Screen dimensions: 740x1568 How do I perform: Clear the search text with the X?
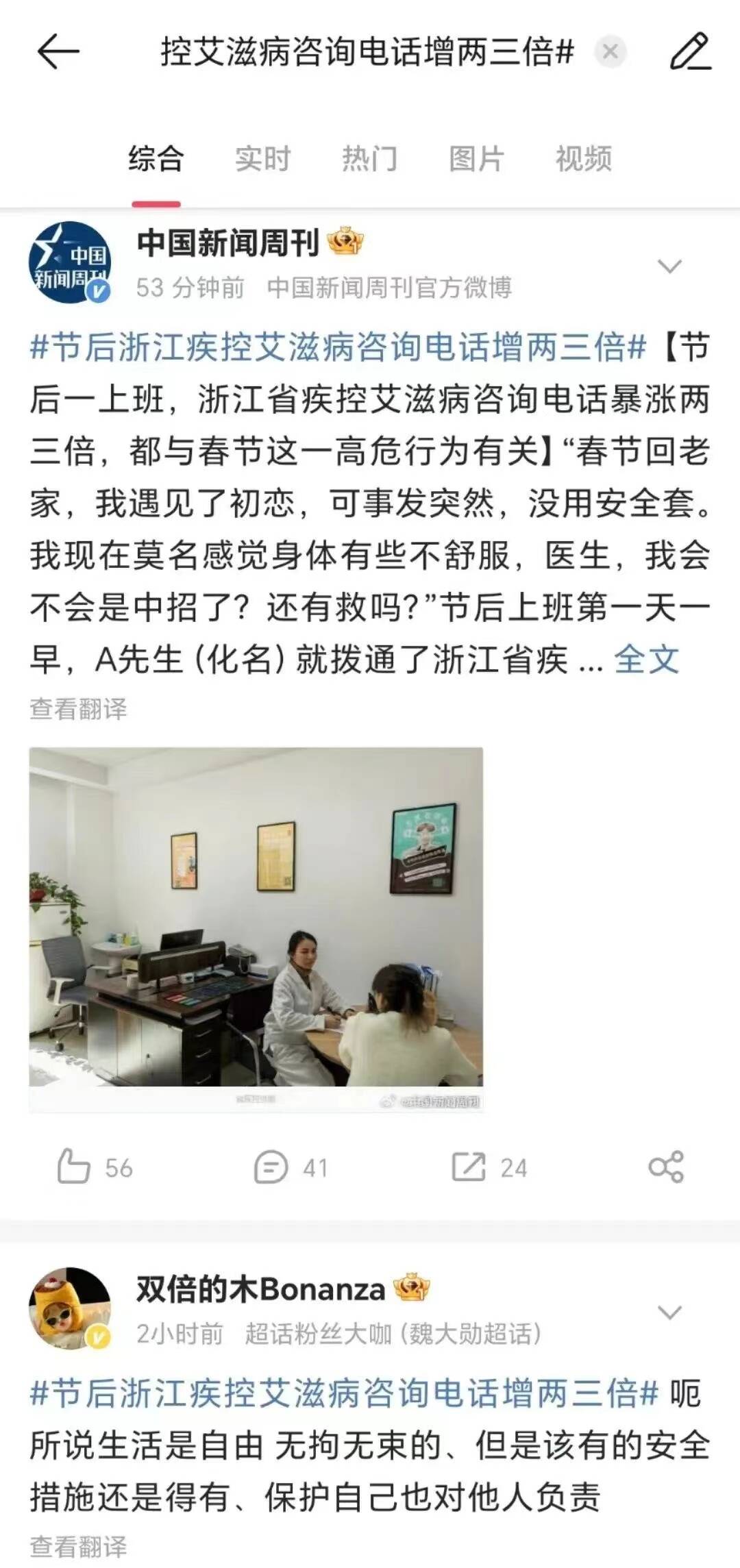point(610,52)
